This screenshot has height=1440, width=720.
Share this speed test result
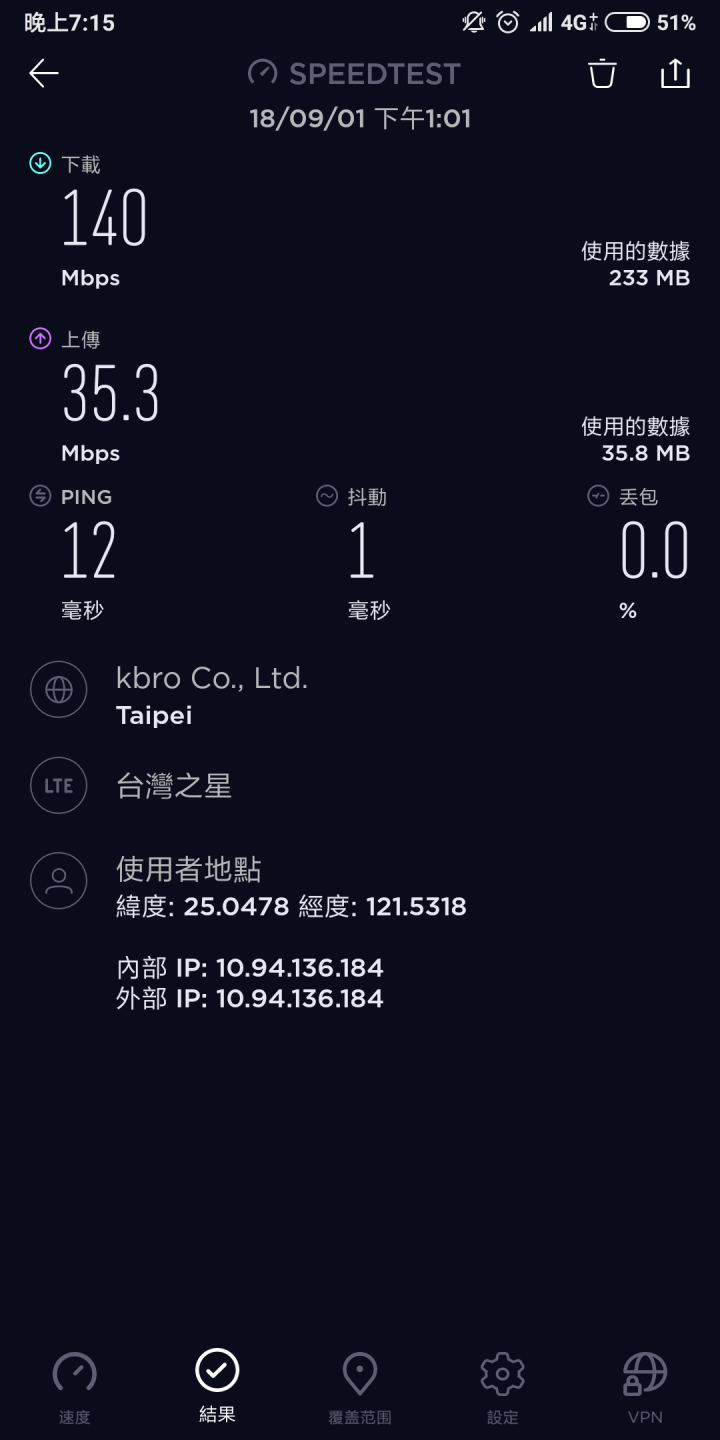pyautogui.click(x=676, y=73)
